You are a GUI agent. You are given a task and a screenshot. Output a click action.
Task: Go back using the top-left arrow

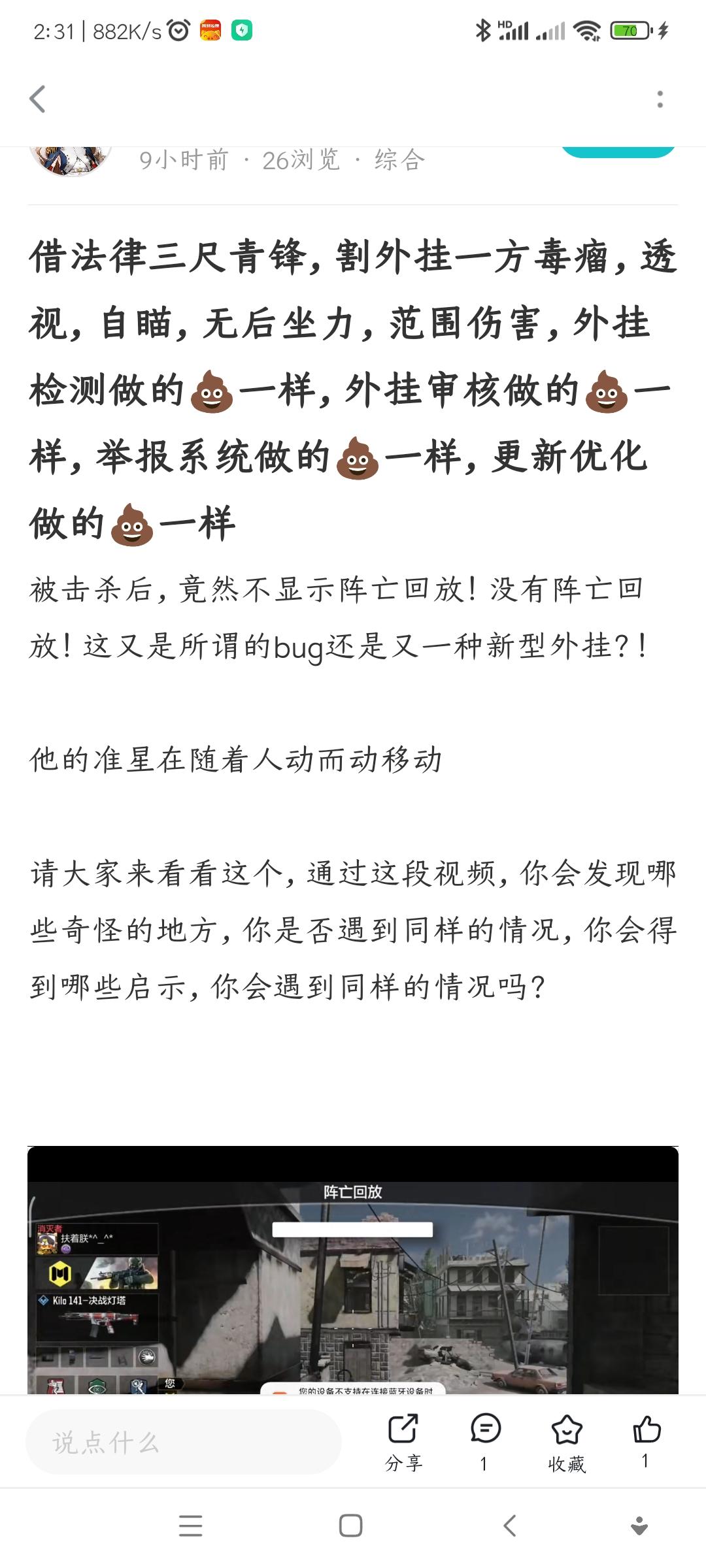point(38,99)
